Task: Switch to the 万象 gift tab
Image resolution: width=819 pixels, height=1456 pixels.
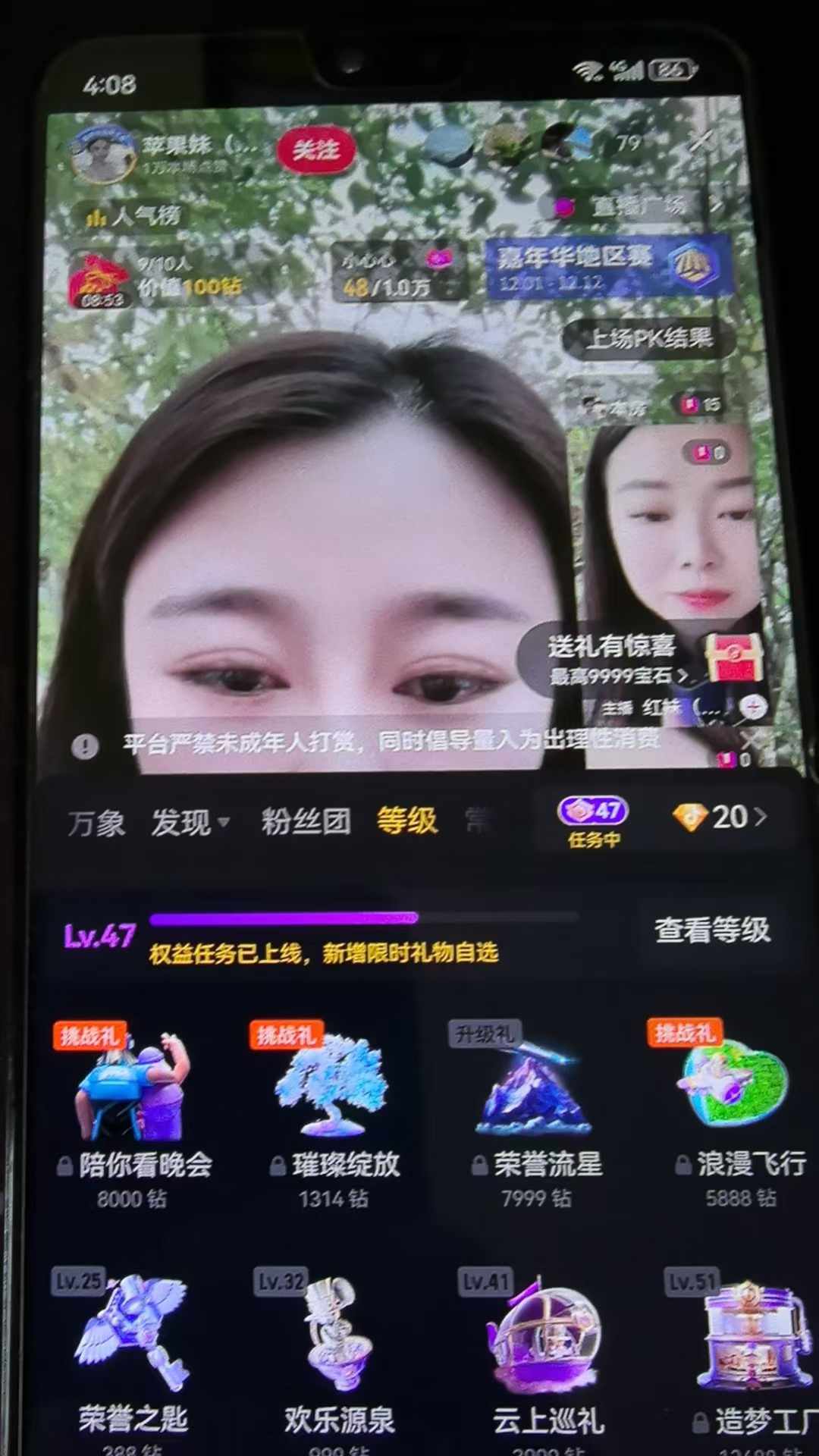Action: point(96,823)
